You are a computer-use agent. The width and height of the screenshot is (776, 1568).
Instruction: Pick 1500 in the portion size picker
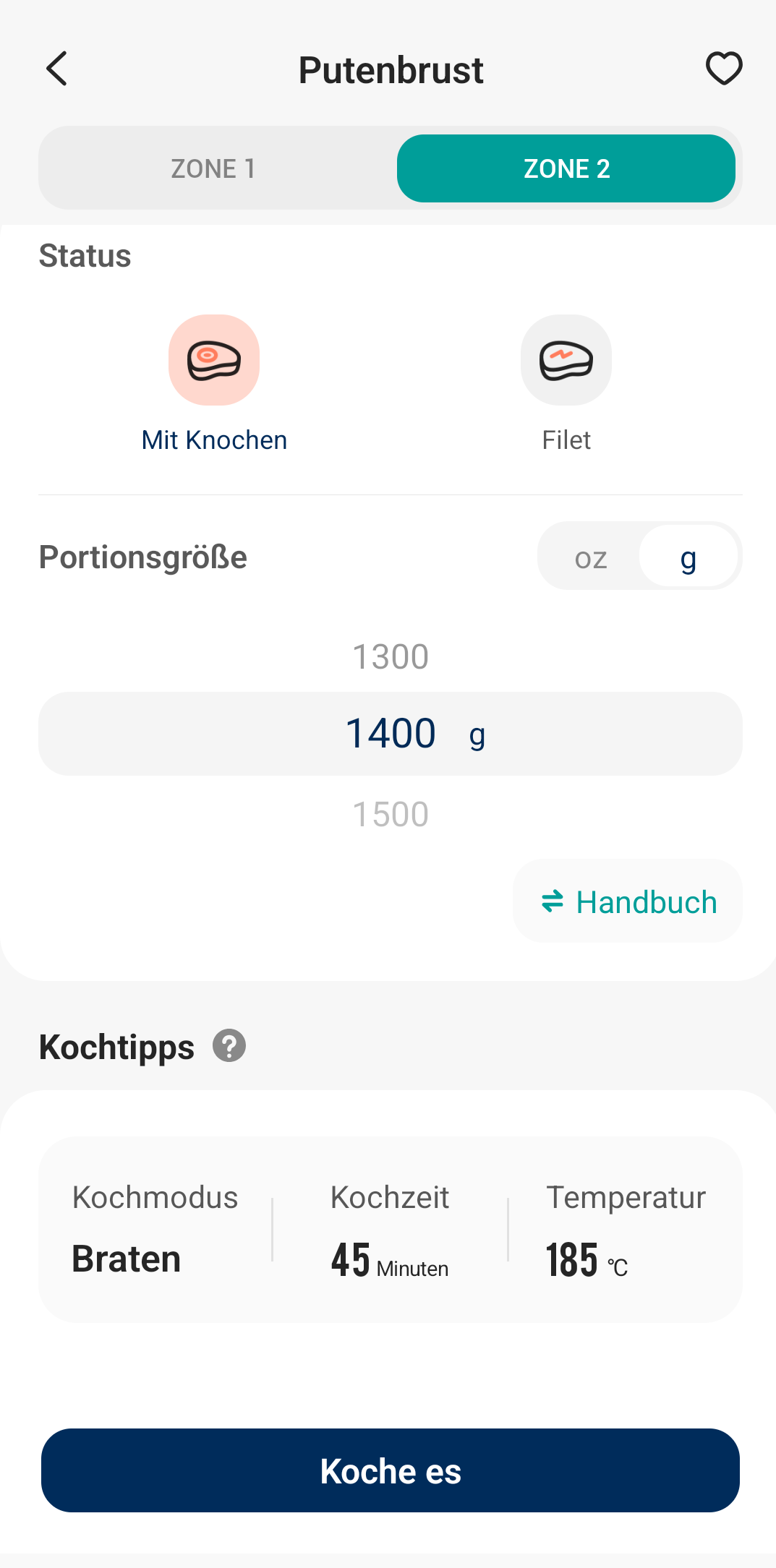pyautogui.click(x=391, y=815)
